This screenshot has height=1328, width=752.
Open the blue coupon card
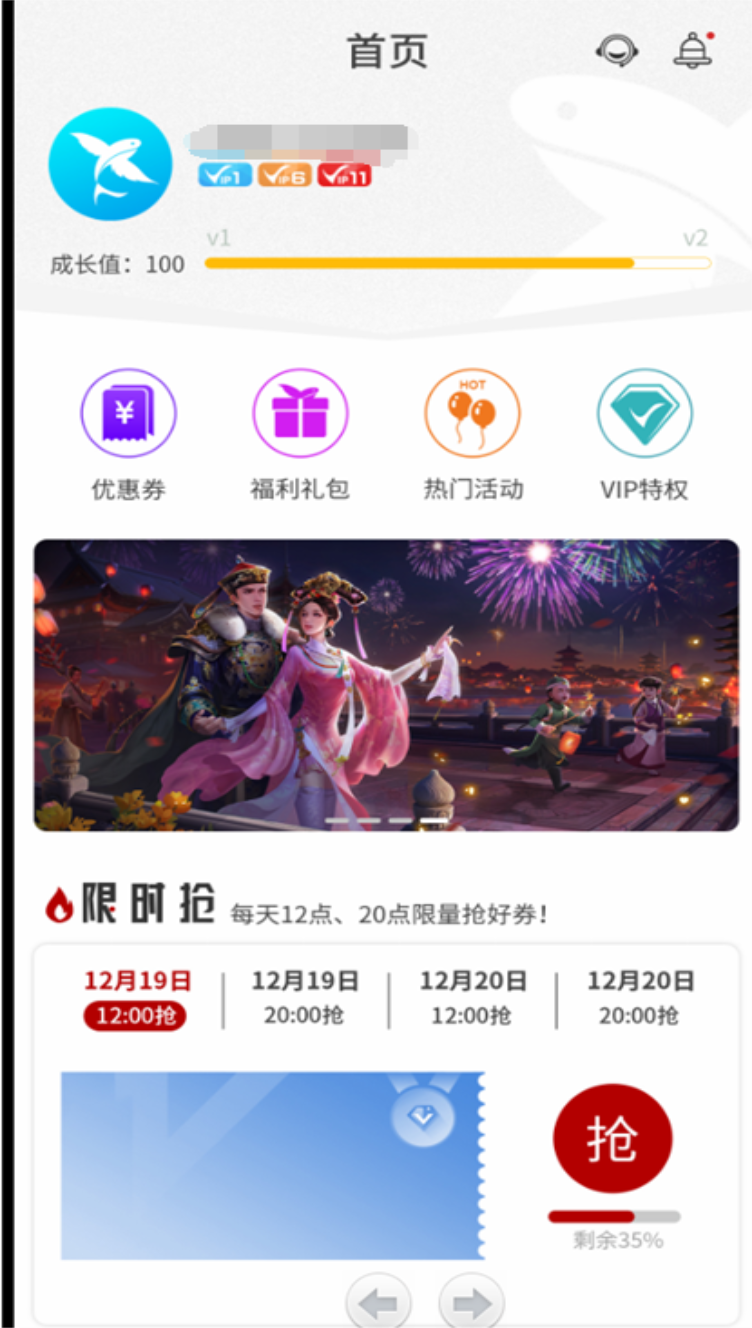(272, 1165)
